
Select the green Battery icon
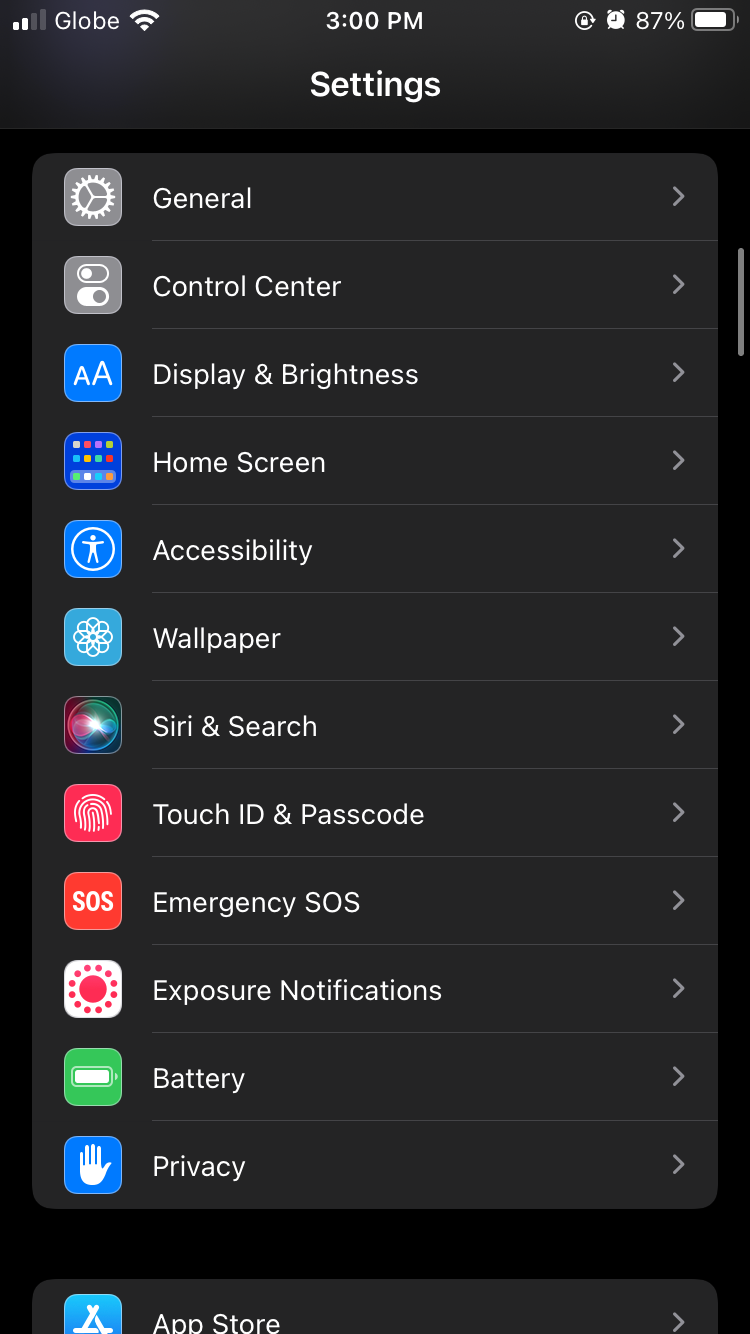point(92,1077)
